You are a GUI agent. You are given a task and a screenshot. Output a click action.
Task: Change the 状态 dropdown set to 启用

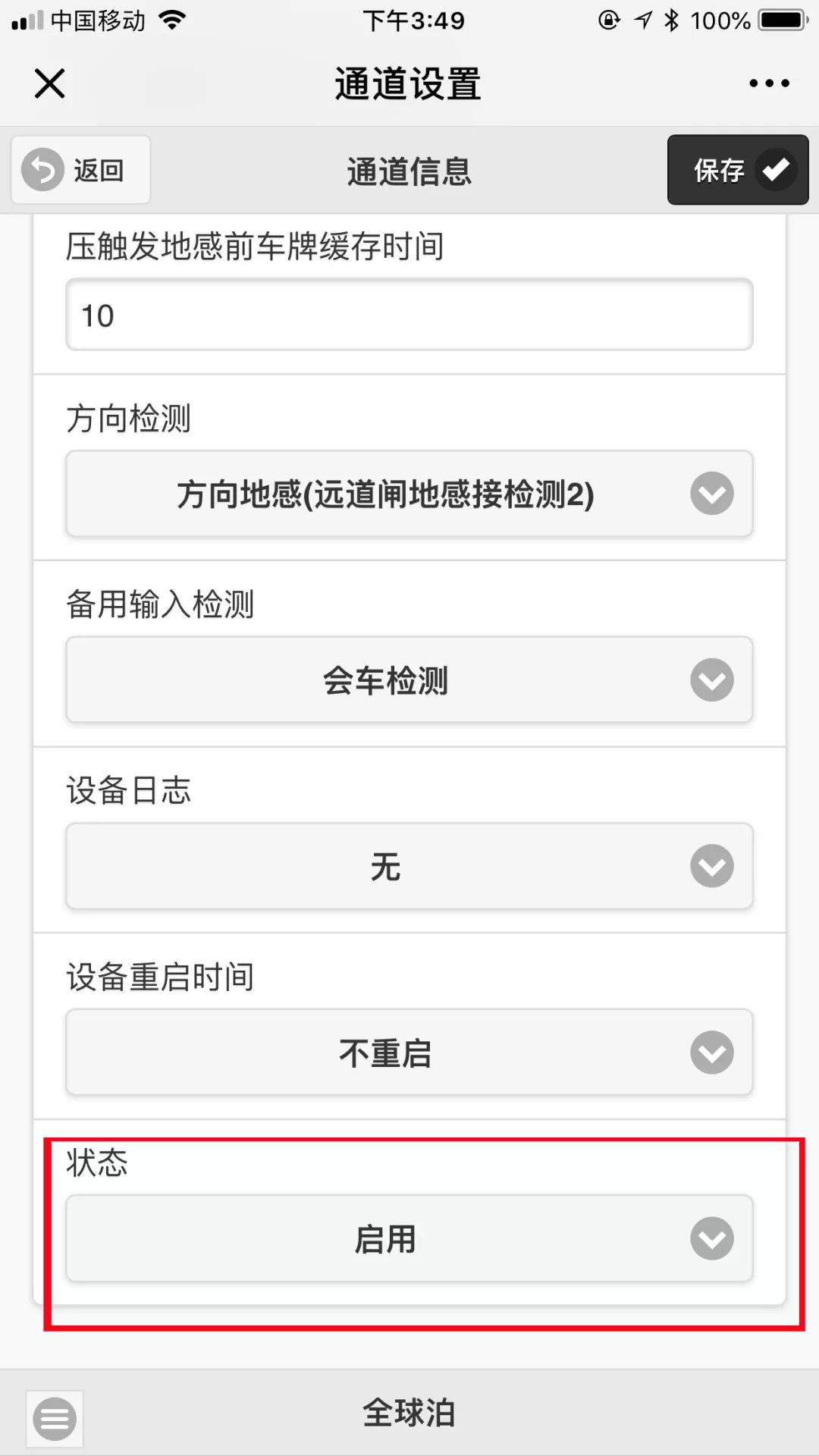click(x=409, y=1239)
